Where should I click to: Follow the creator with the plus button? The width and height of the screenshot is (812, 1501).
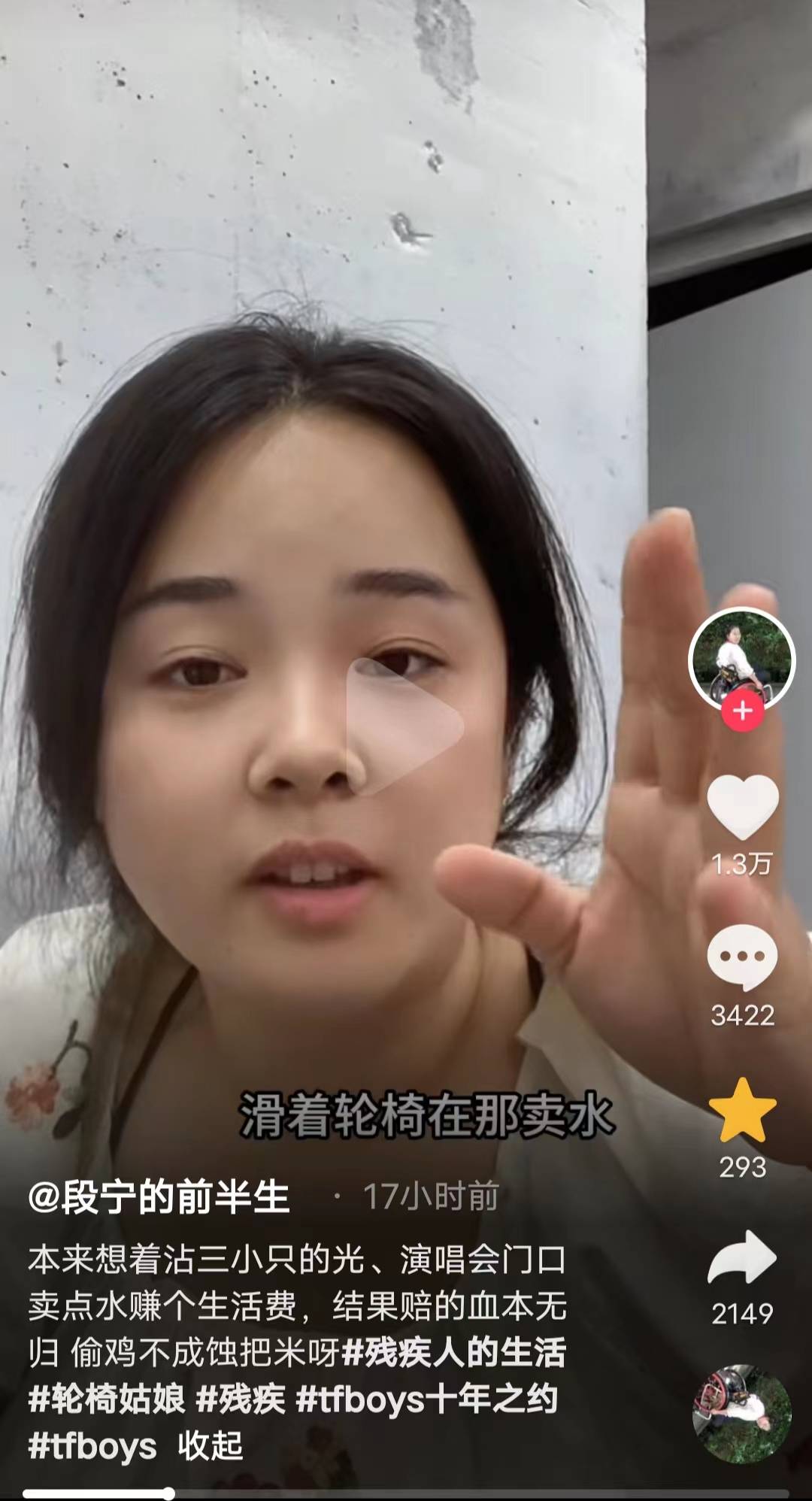coord(742,711)
